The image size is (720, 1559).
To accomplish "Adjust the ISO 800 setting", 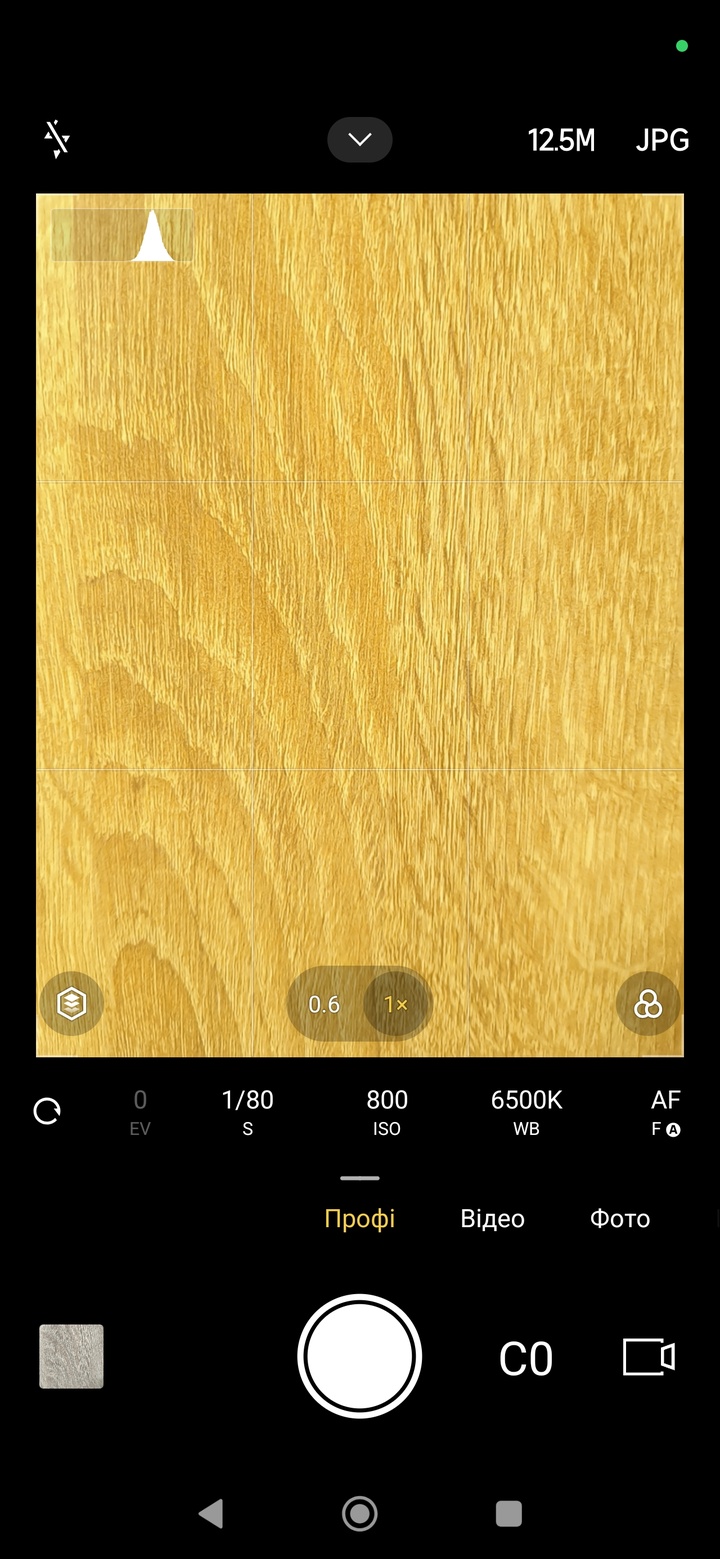I will point(386,1111).
